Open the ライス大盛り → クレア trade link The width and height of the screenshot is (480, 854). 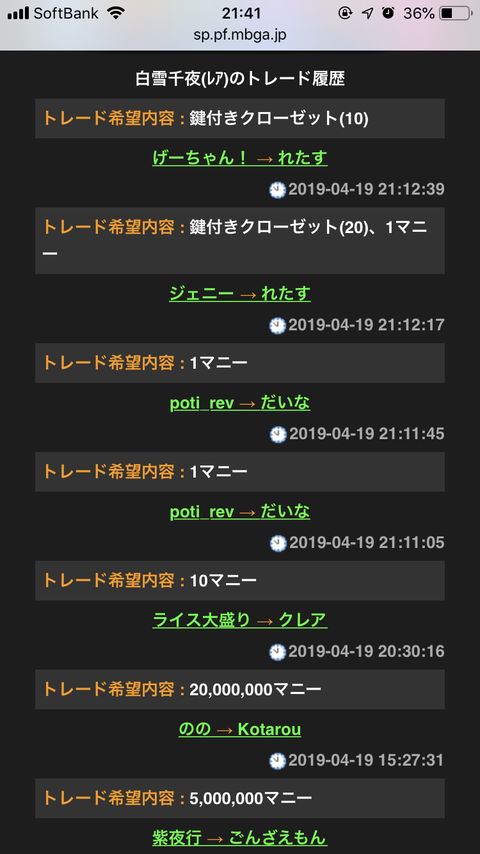(x=240, y=620)
